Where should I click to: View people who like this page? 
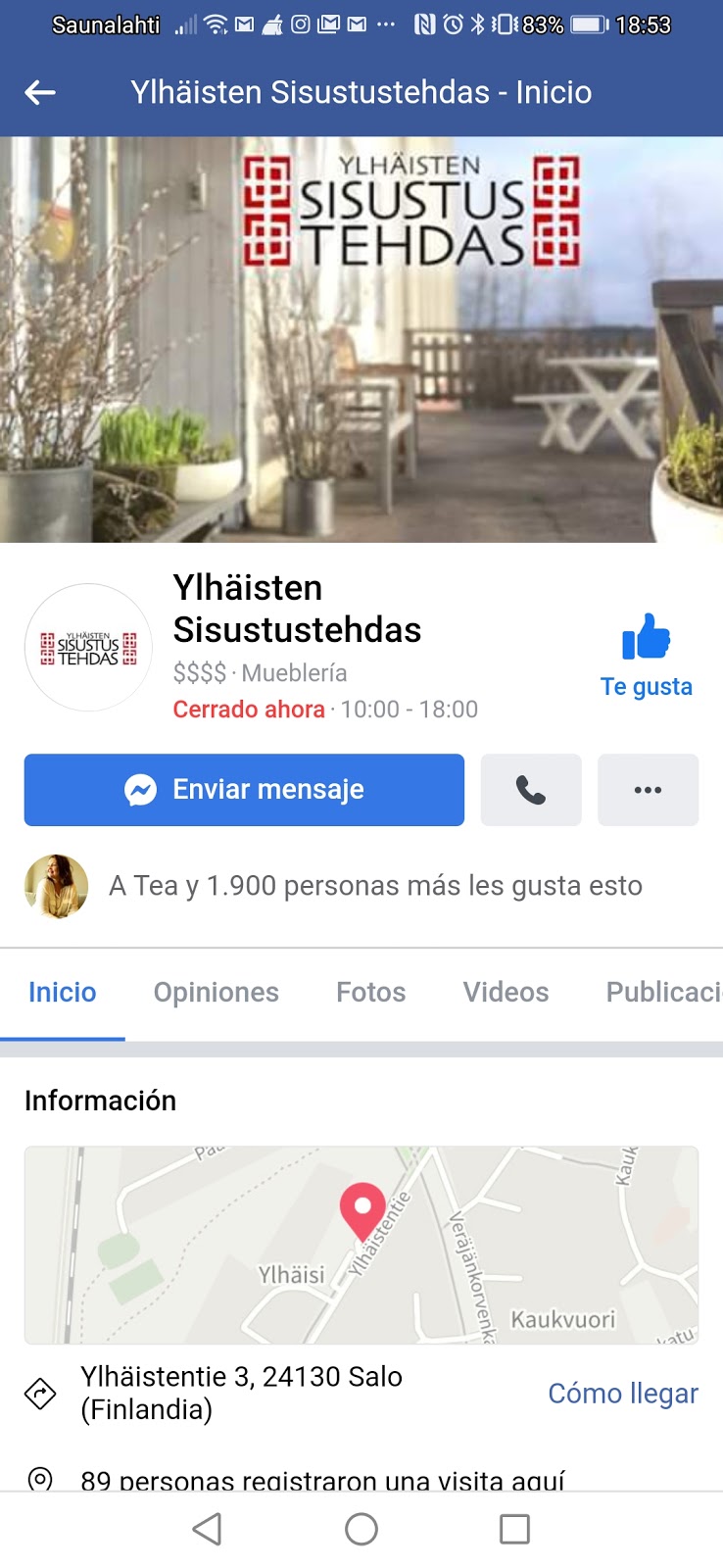[374, 886]
